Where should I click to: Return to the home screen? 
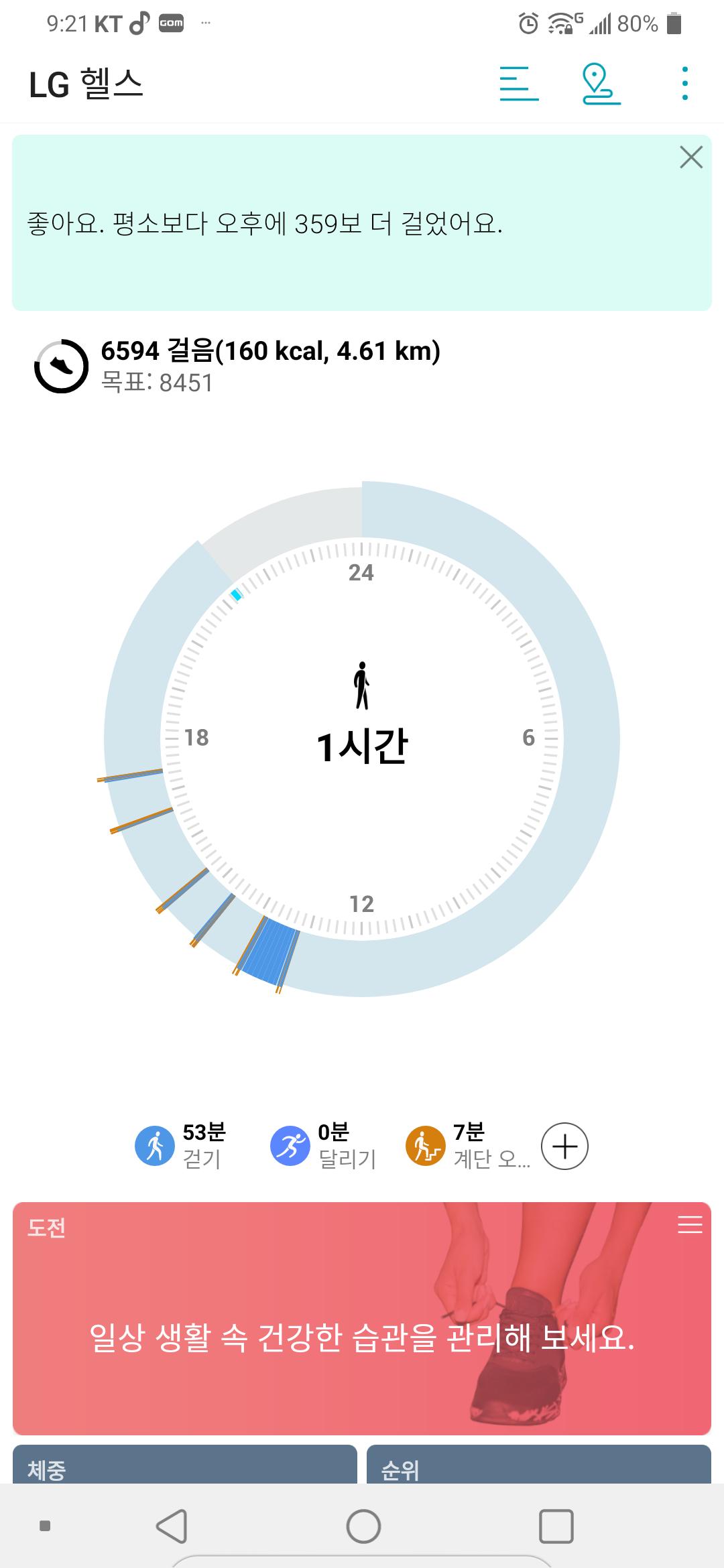pos(363,1526)
